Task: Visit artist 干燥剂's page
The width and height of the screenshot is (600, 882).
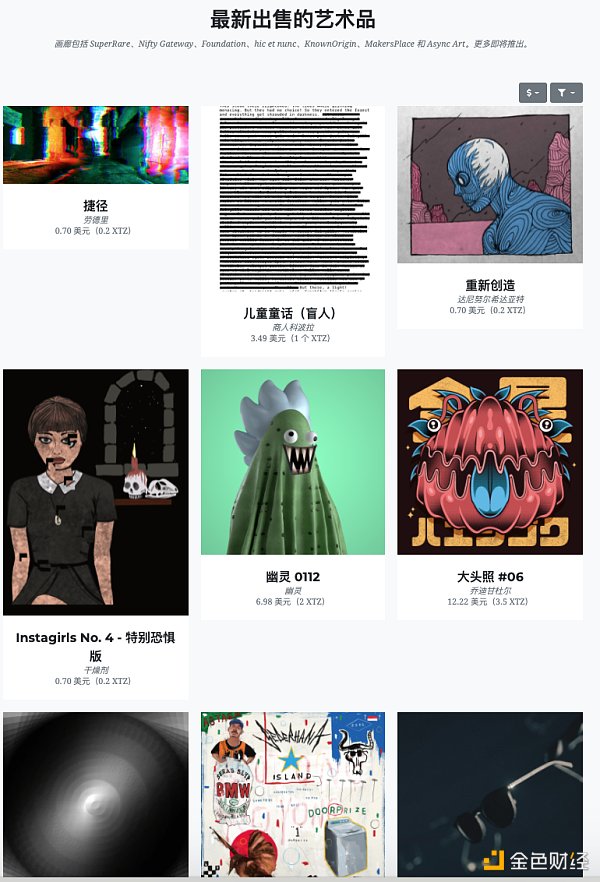Action: click(96, 670)
